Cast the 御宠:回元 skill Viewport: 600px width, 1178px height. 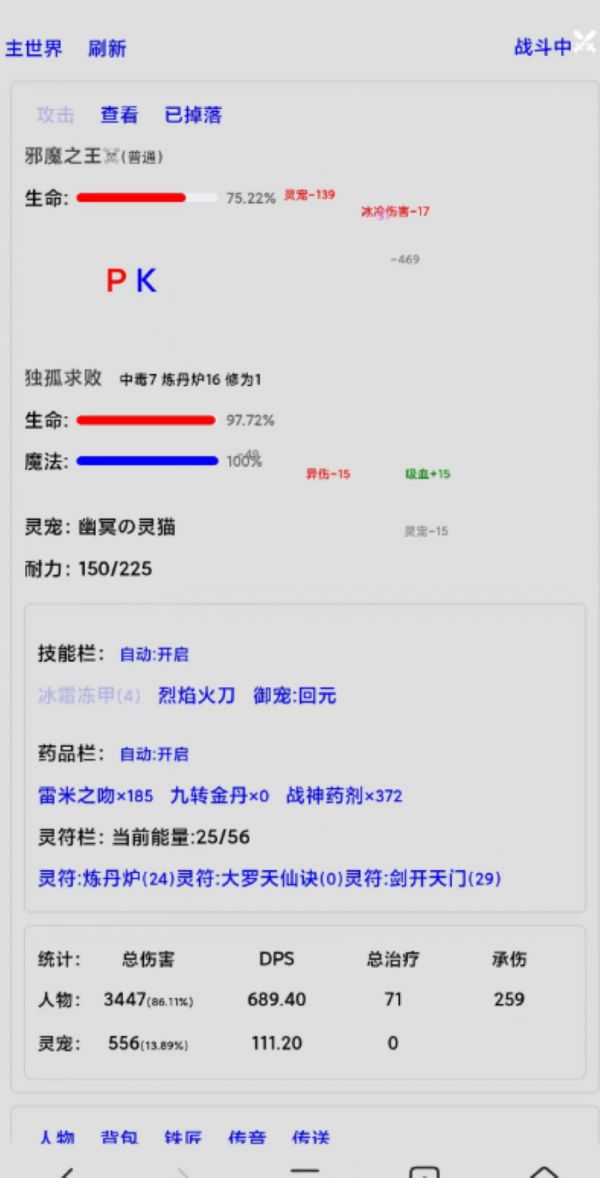pos(294,695)
